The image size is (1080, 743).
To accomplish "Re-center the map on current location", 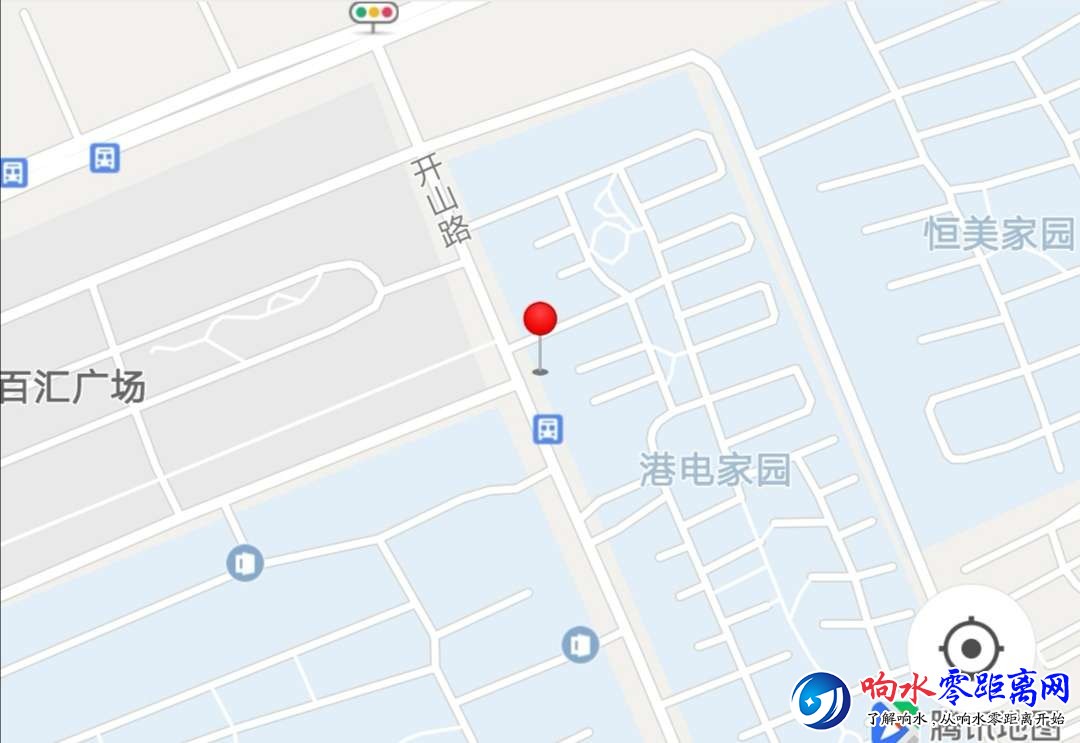I will point(970,645).
